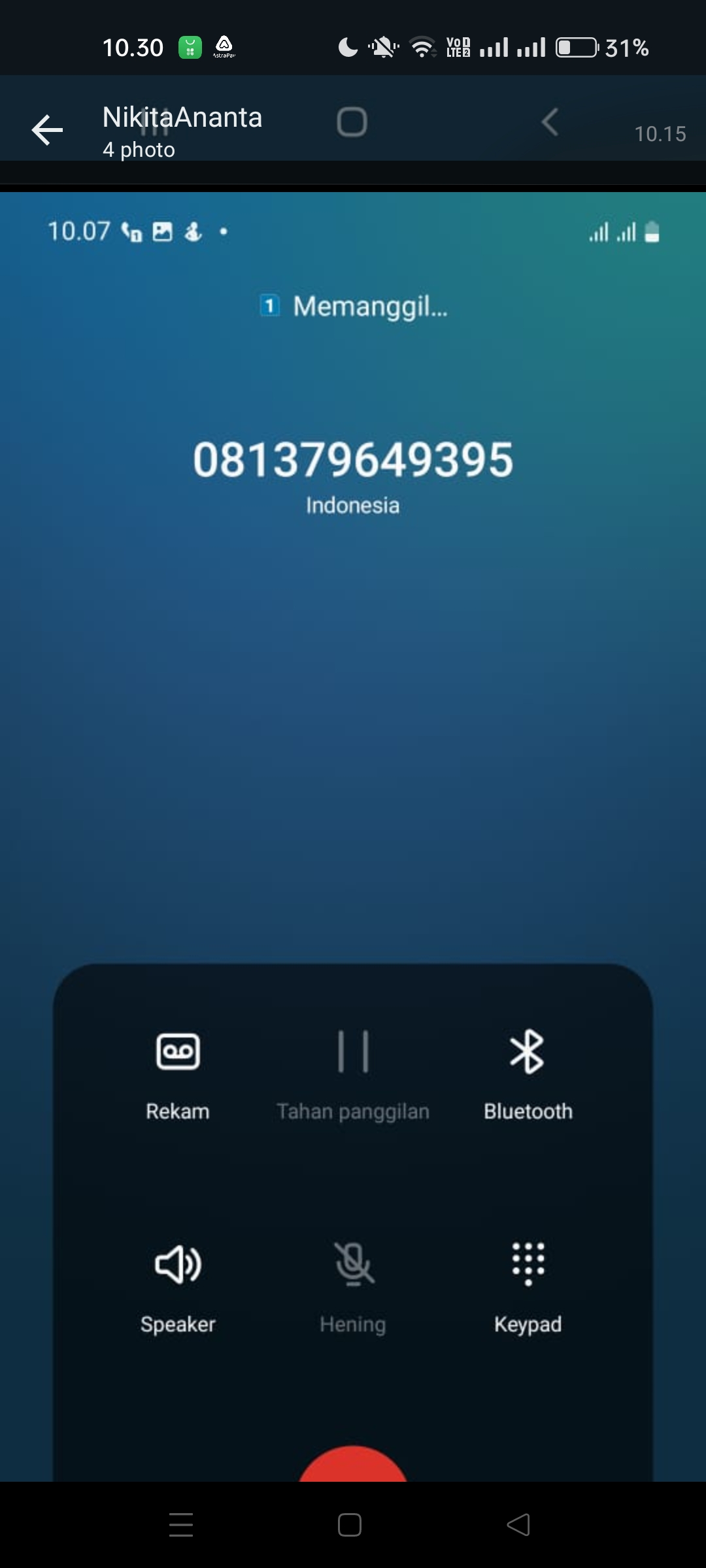Tap the system back triangle button
The image size is (706, 1568).
click(x=518, y=1525)
